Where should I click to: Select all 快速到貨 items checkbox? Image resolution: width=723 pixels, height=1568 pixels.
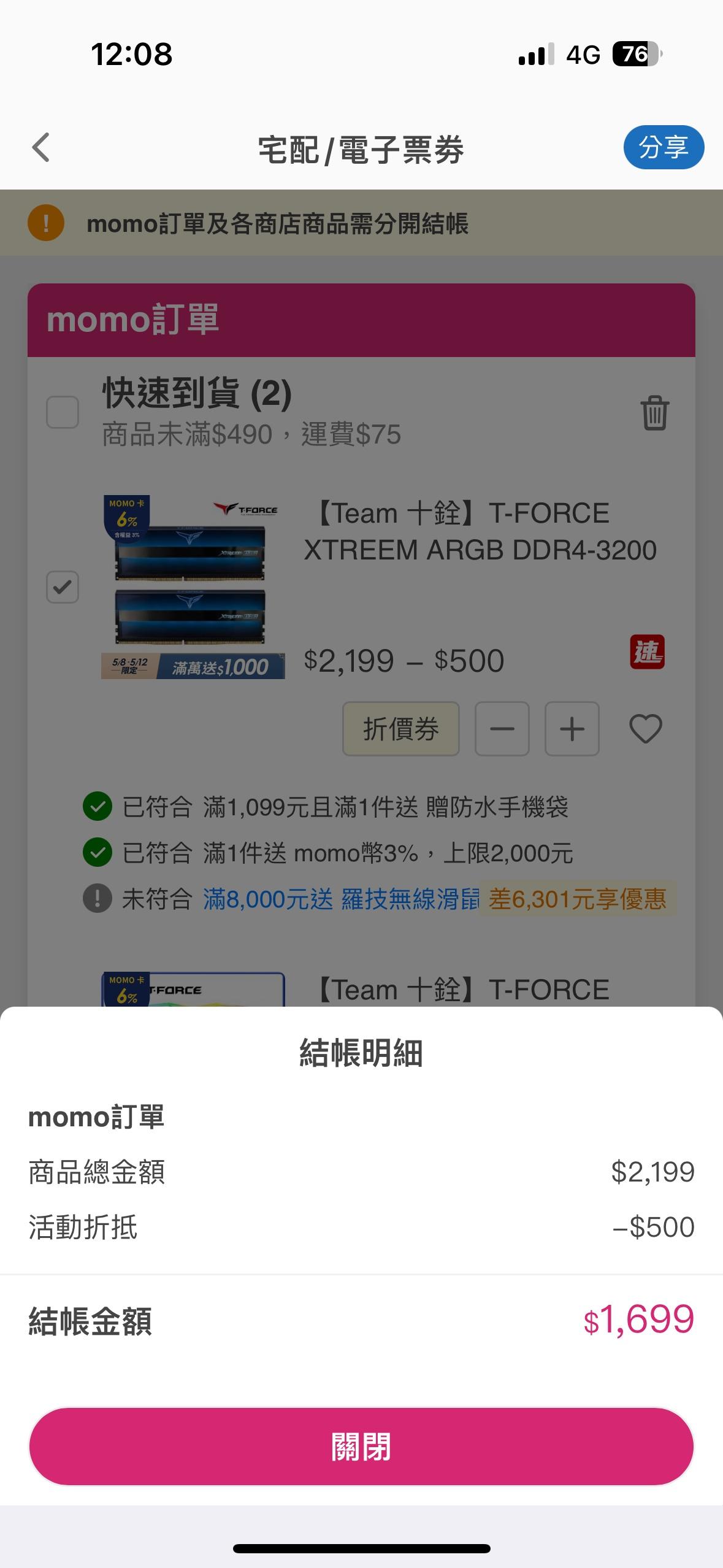click(63, 412)
